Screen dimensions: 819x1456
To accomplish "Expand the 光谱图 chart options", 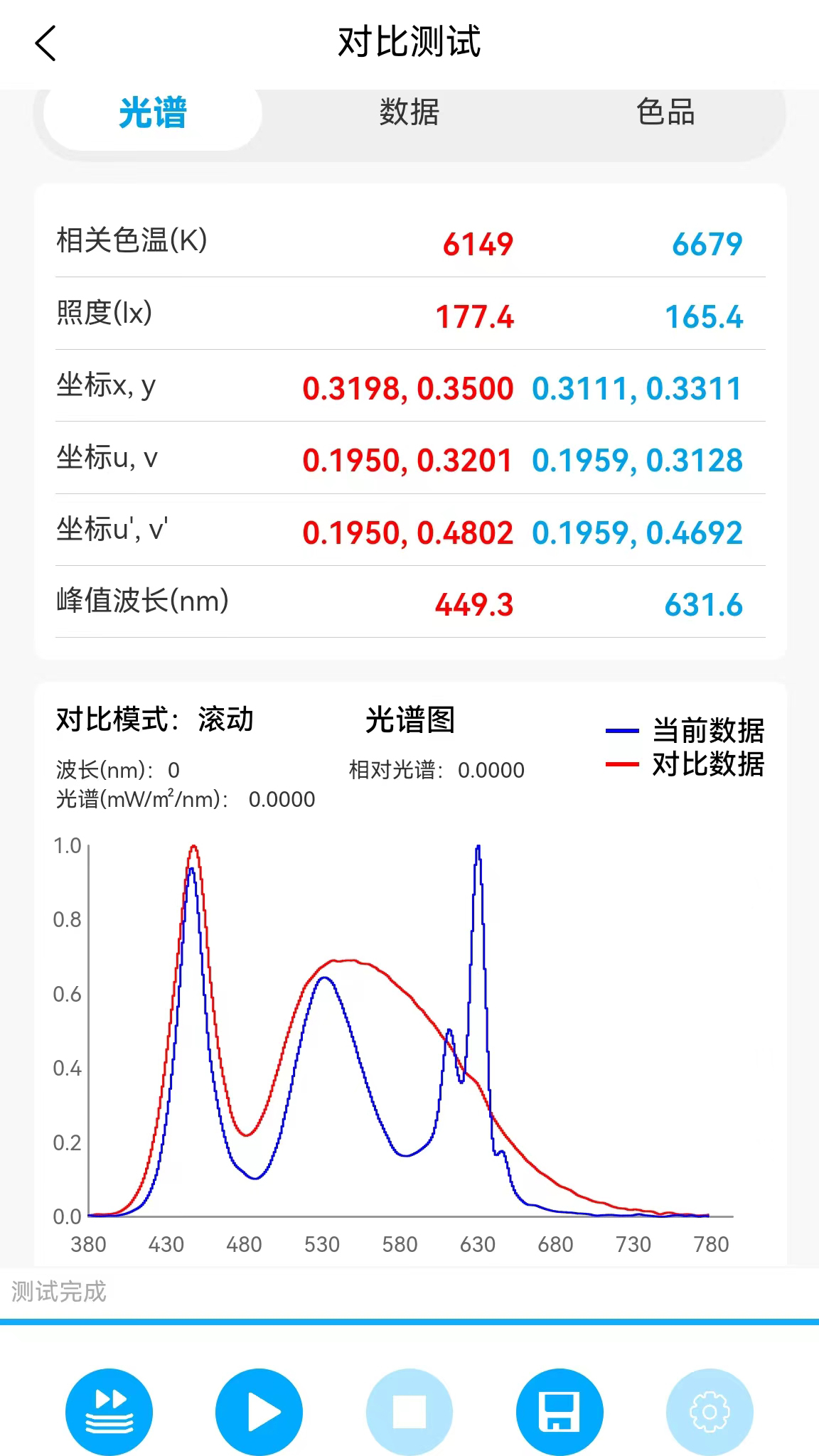I will click(x=409, y=719).
